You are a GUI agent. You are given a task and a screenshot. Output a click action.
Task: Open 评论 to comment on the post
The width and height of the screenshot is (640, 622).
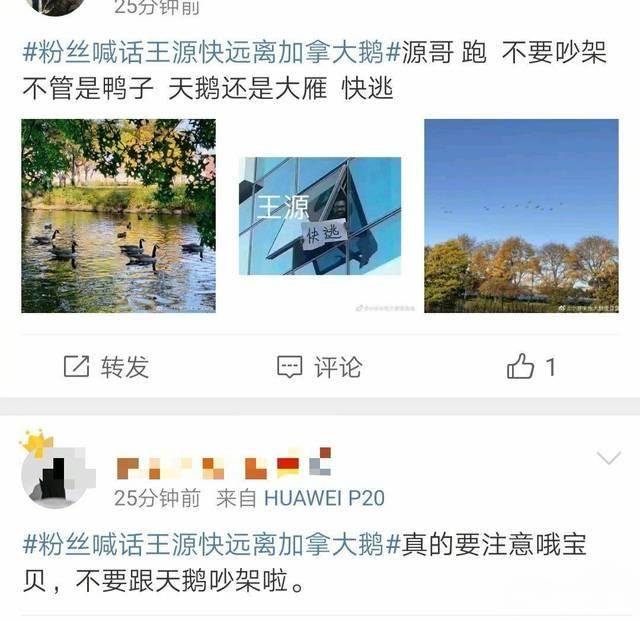point(319,367)
